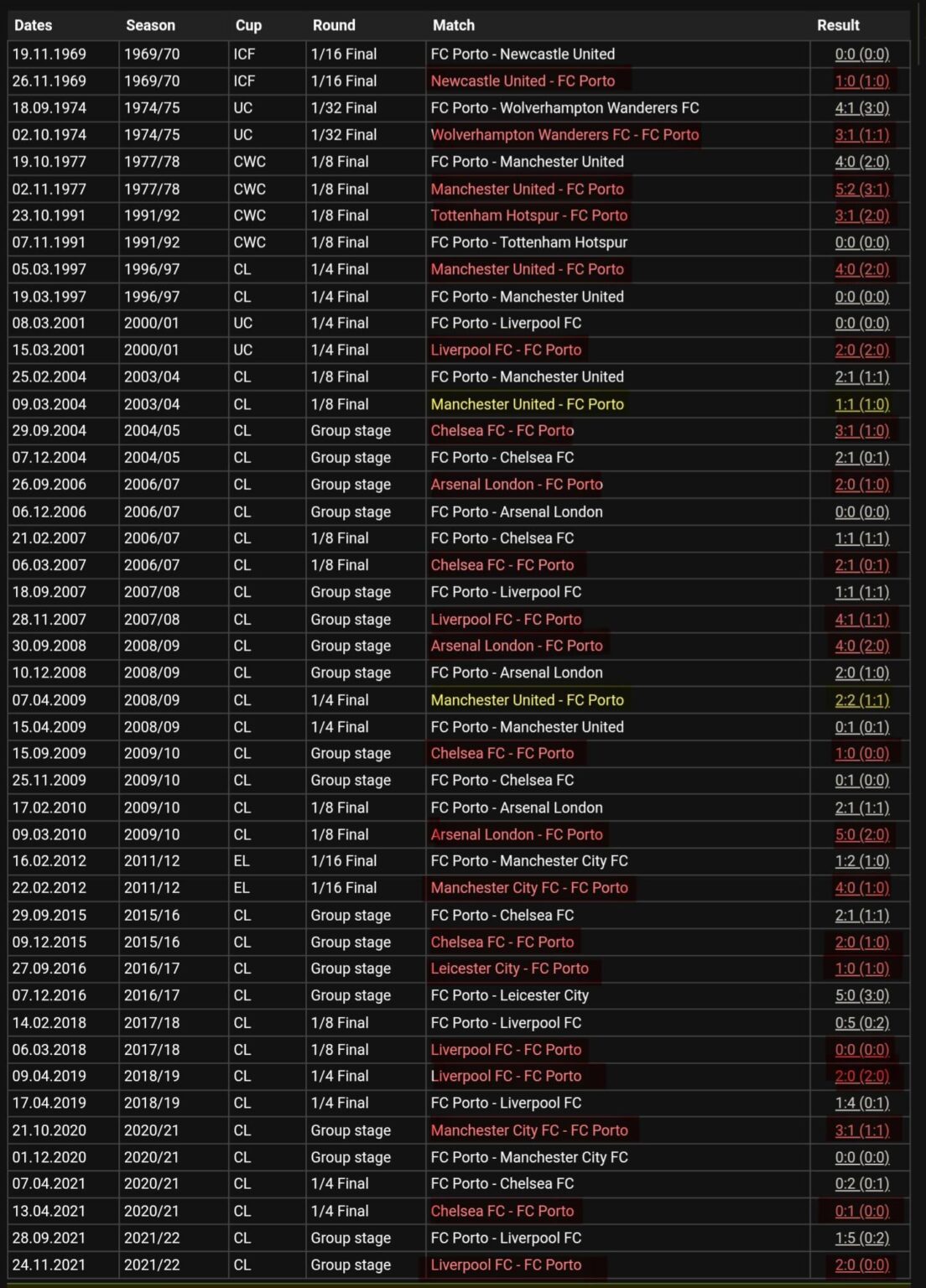Open result of 19.11.1969 Porto - Newcastle match

(861, 55)
